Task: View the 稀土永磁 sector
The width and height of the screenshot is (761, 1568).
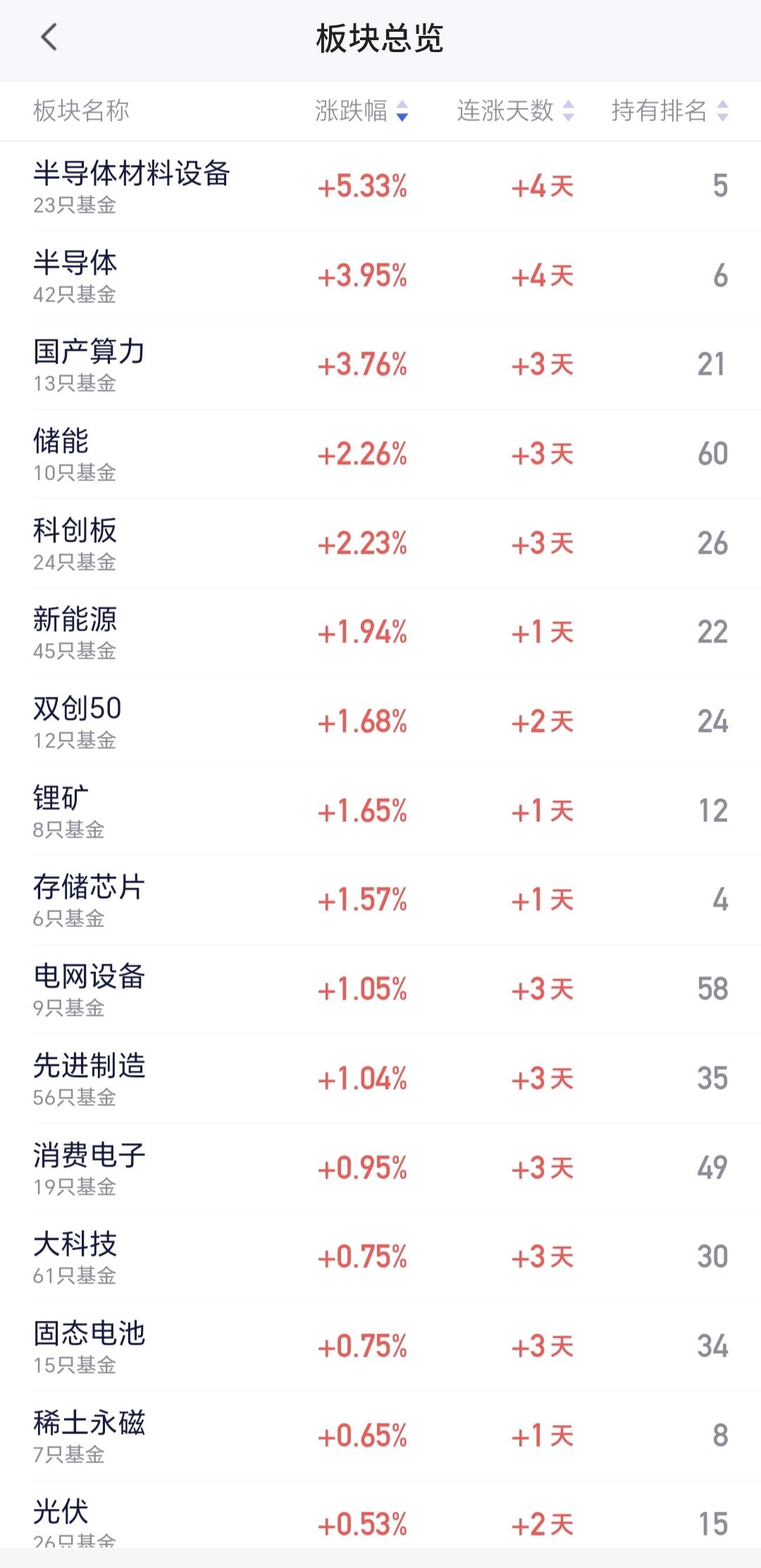Action: pyautogui.click(x=380, y=1436)
